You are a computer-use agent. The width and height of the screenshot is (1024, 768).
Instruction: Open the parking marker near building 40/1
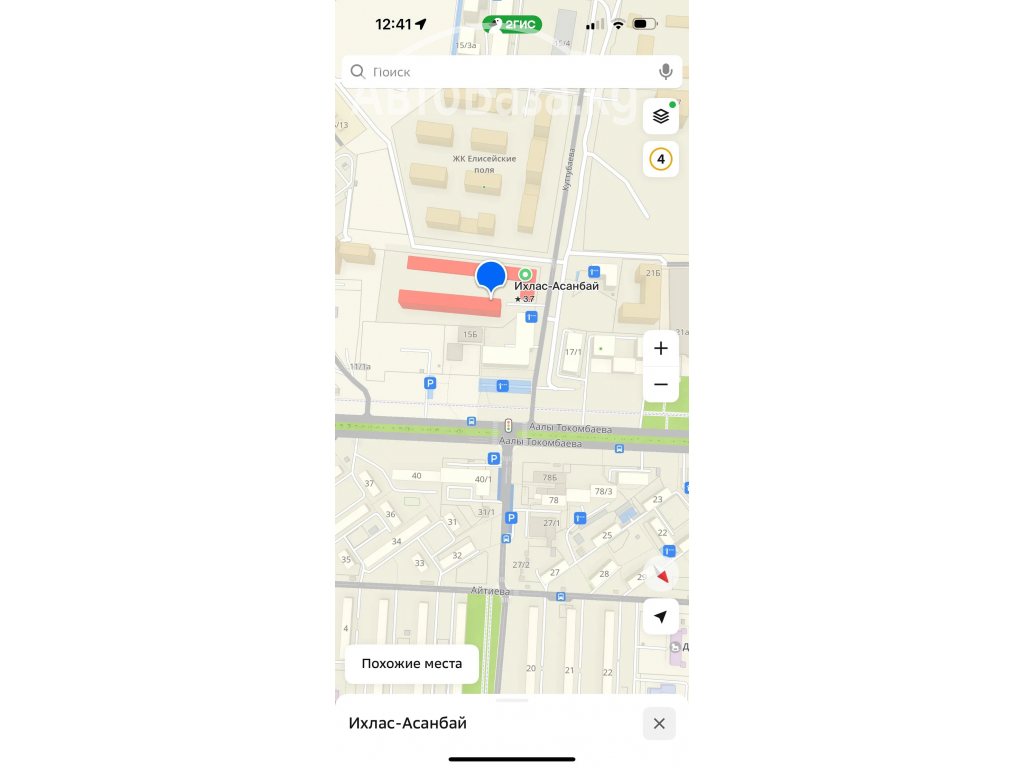[493, 458]
